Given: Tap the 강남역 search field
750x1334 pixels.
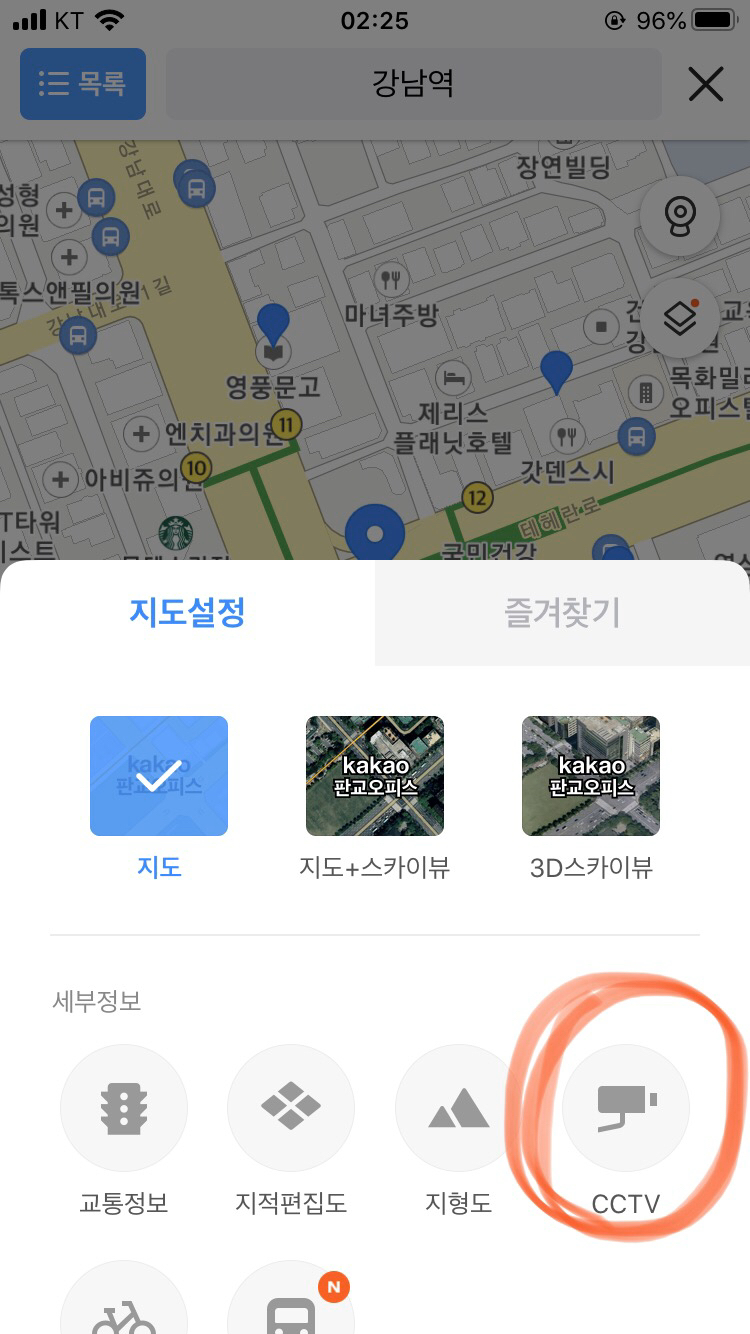Looking at the screenshot, I should click(x=413, y=84).
